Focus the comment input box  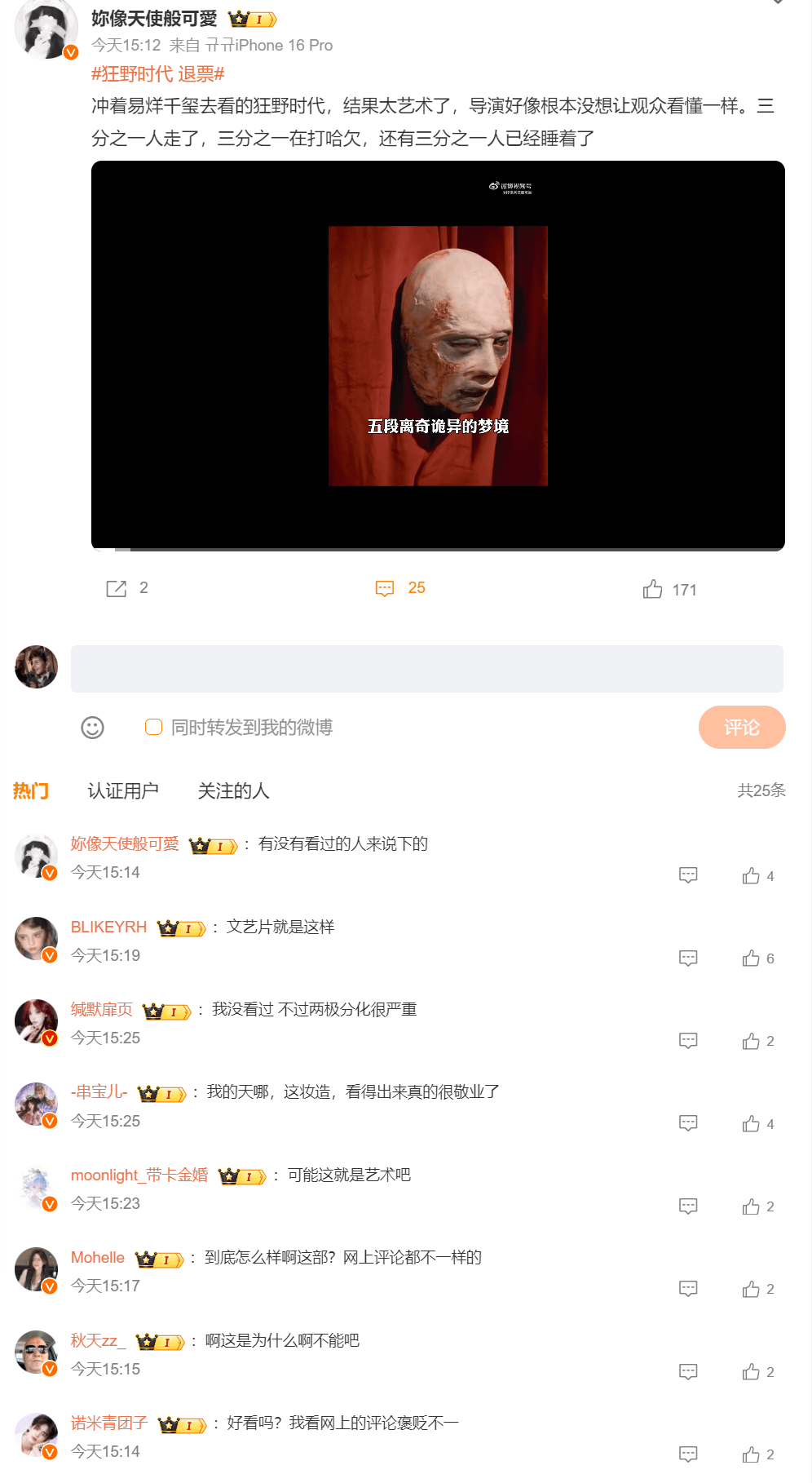[x=426, y=669]
